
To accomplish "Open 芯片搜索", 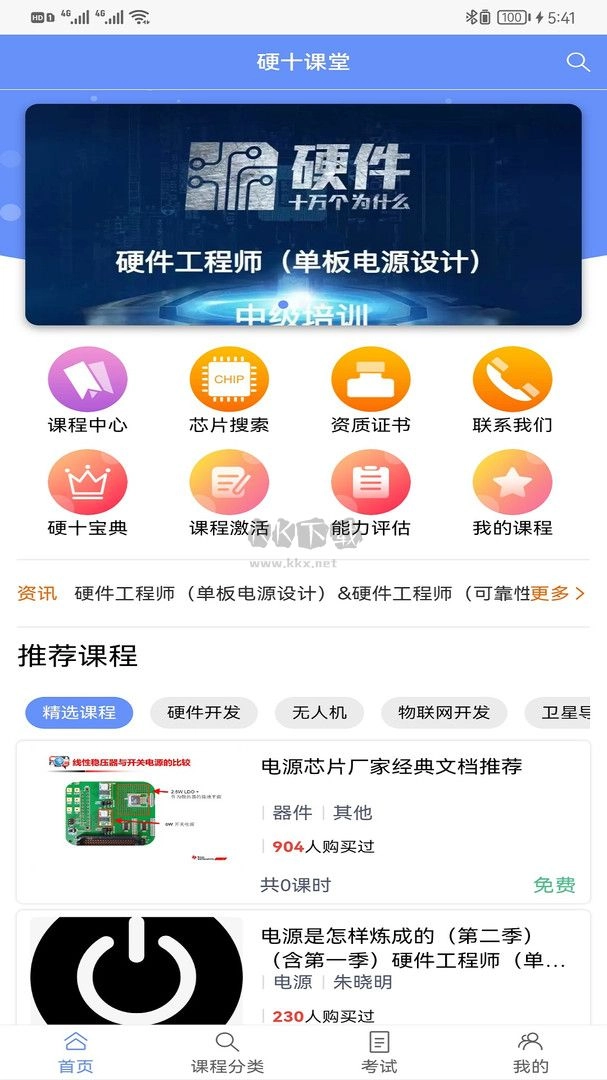I will tap(229, 391).
